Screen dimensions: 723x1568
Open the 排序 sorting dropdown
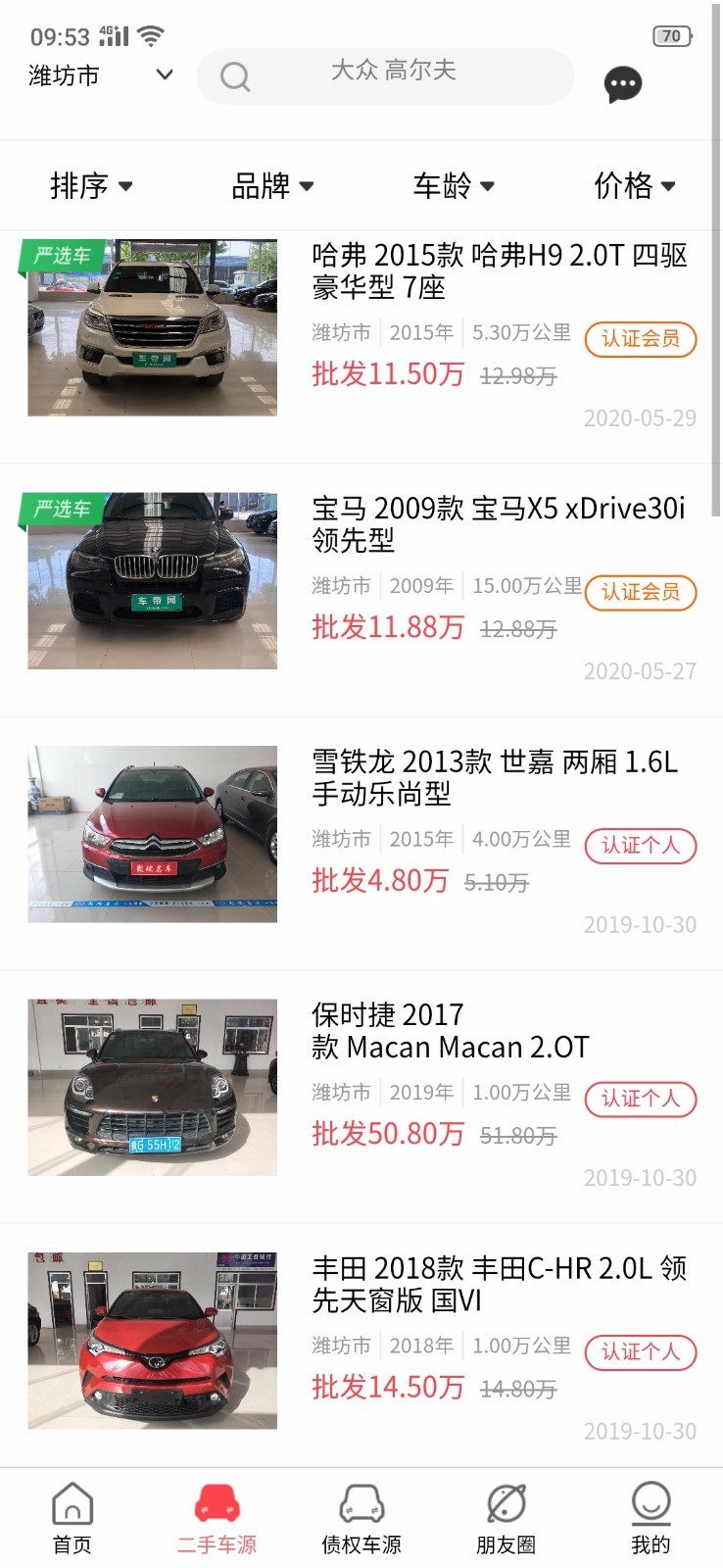[90, 185]
